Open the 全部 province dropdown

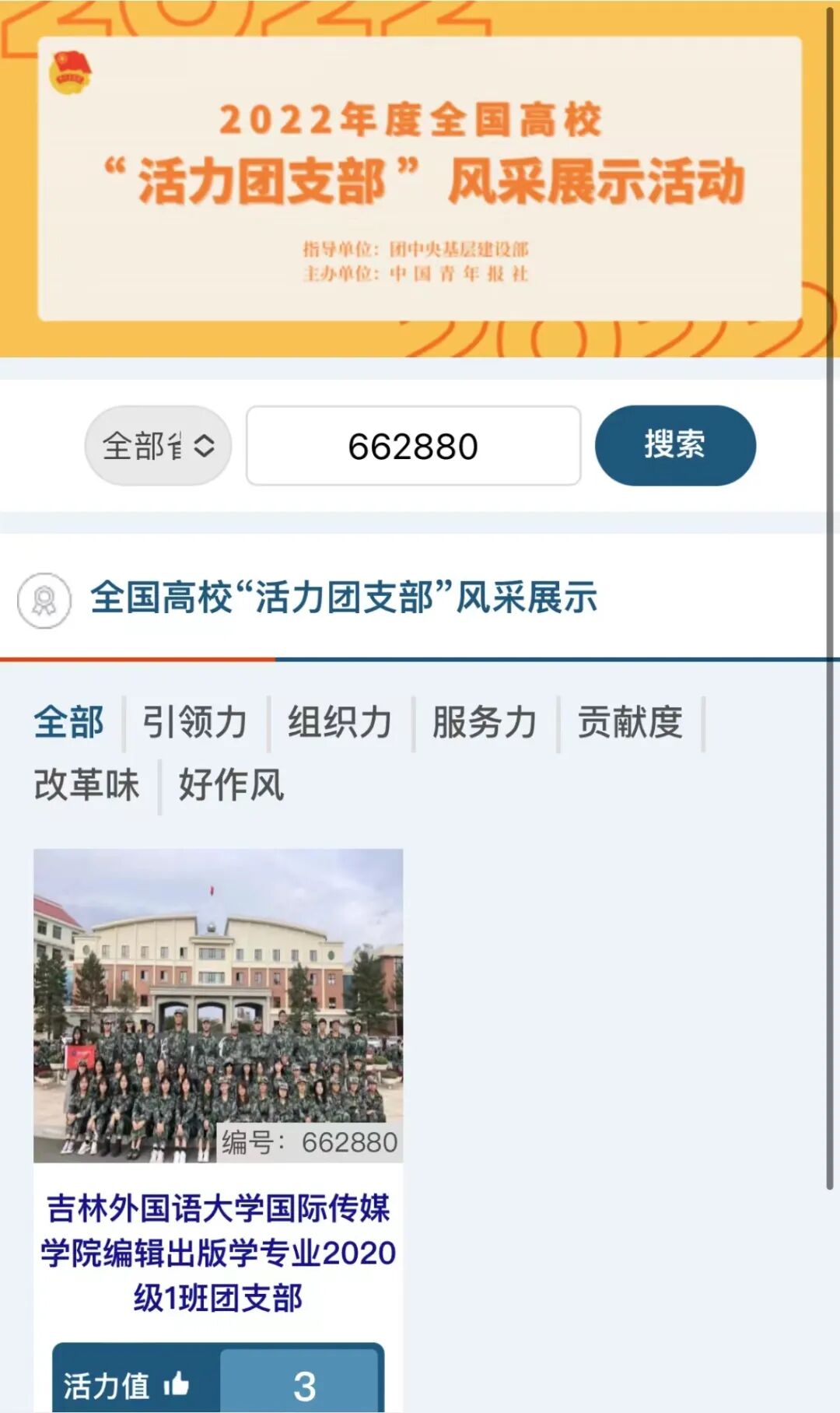point(158,446)
